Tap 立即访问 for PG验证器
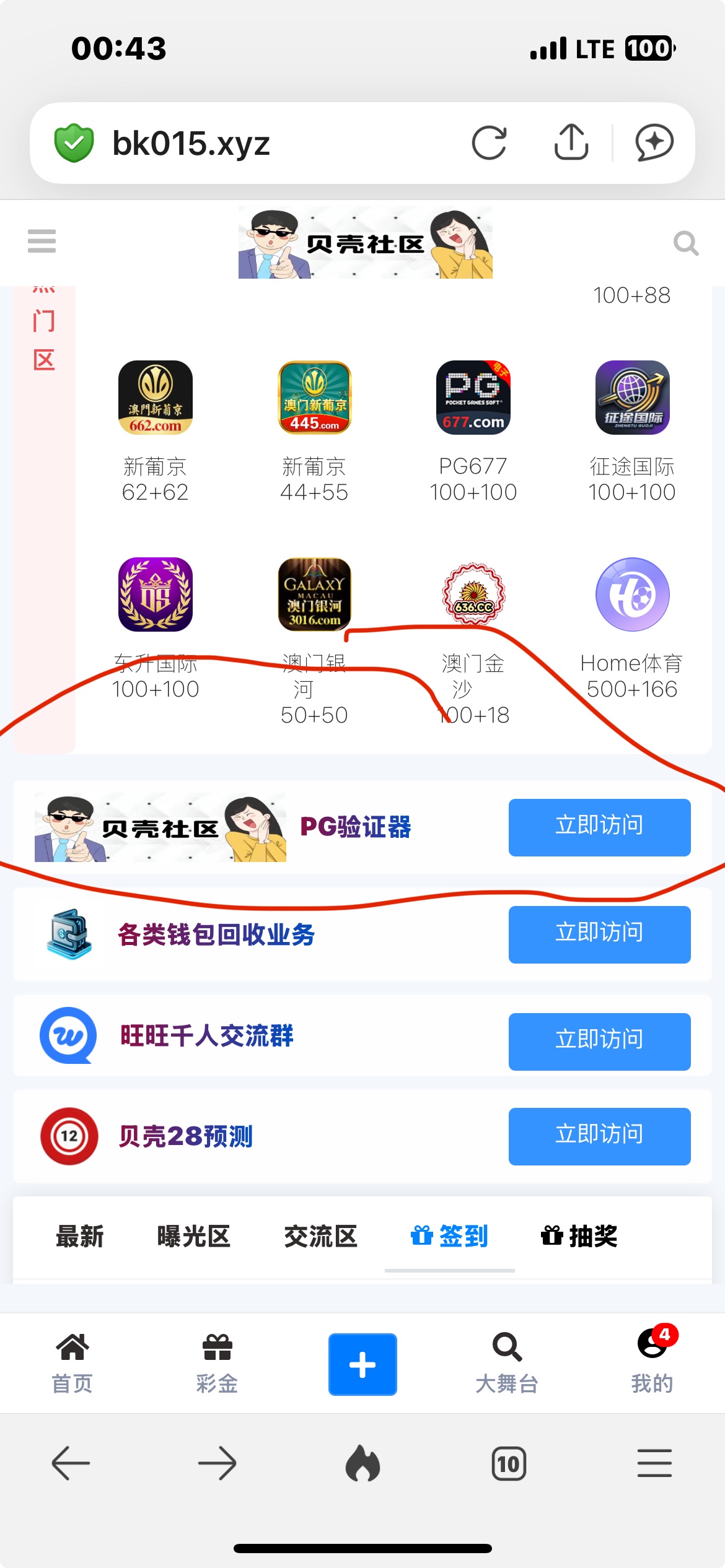This screenshot has width=725, height=1568. [x=599, y=827]
